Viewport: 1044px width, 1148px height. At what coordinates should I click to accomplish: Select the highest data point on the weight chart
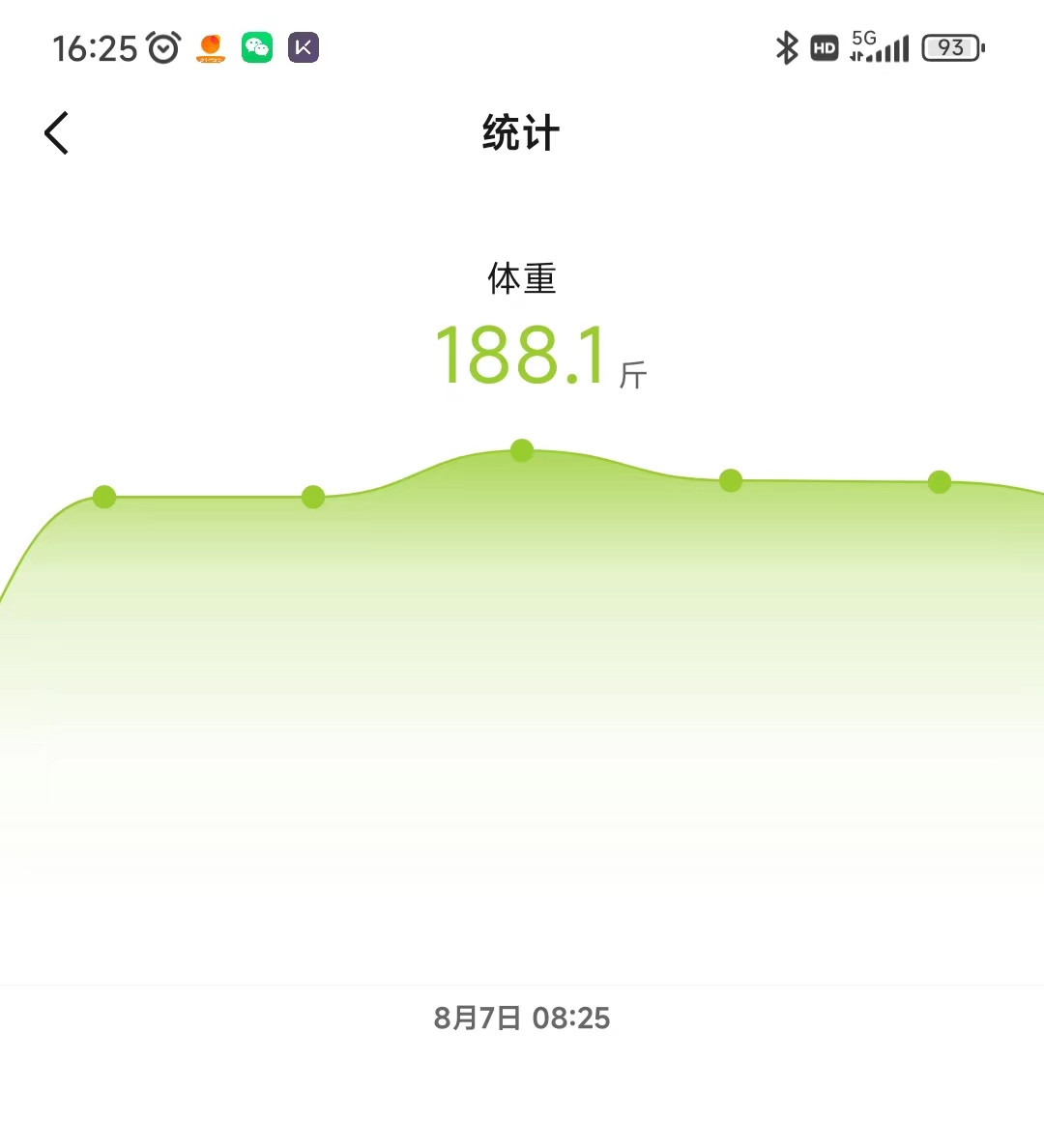pos(522,450)
